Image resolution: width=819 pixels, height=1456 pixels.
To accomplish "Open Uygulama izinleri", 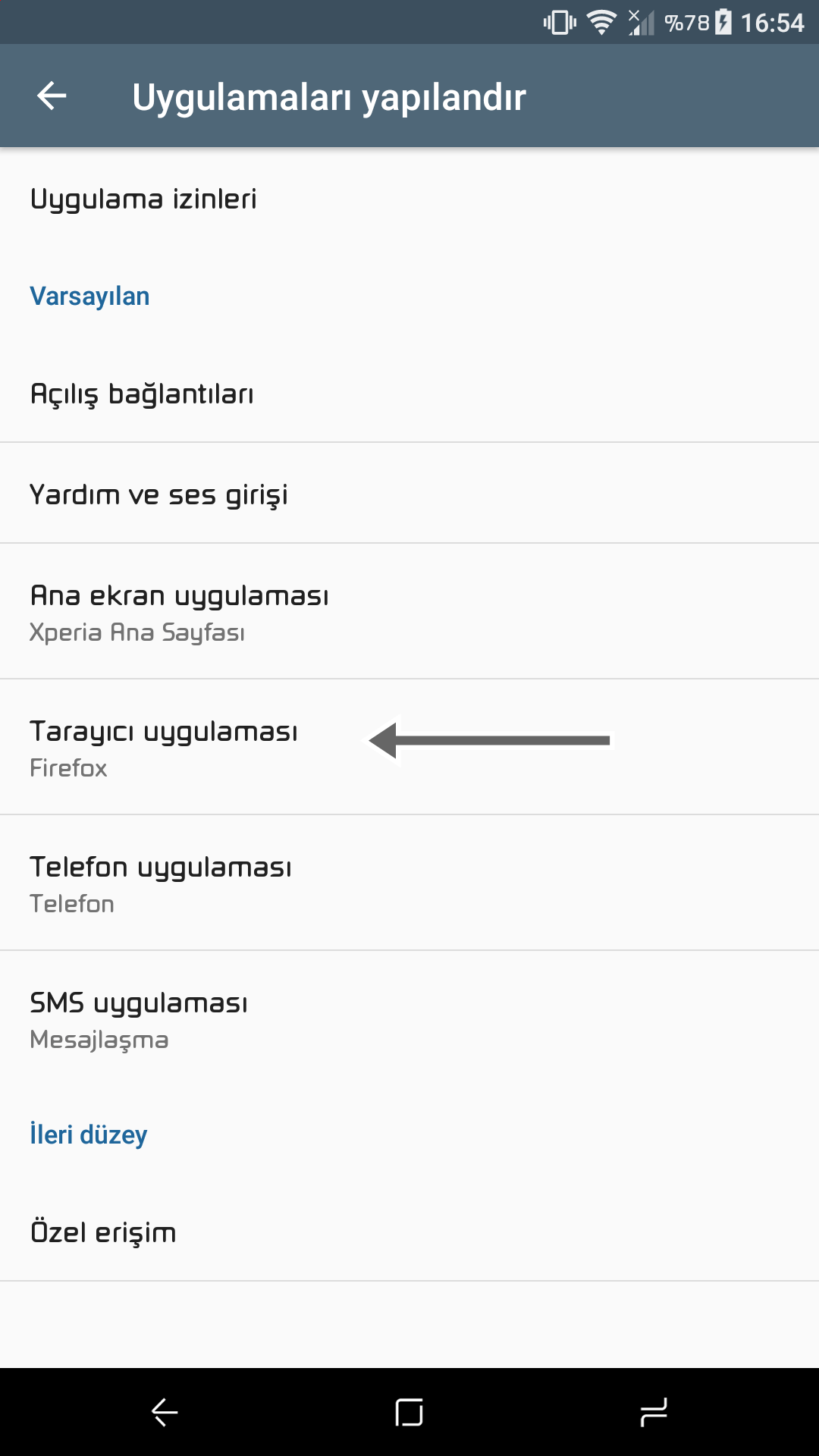I will tap(409, 199).
